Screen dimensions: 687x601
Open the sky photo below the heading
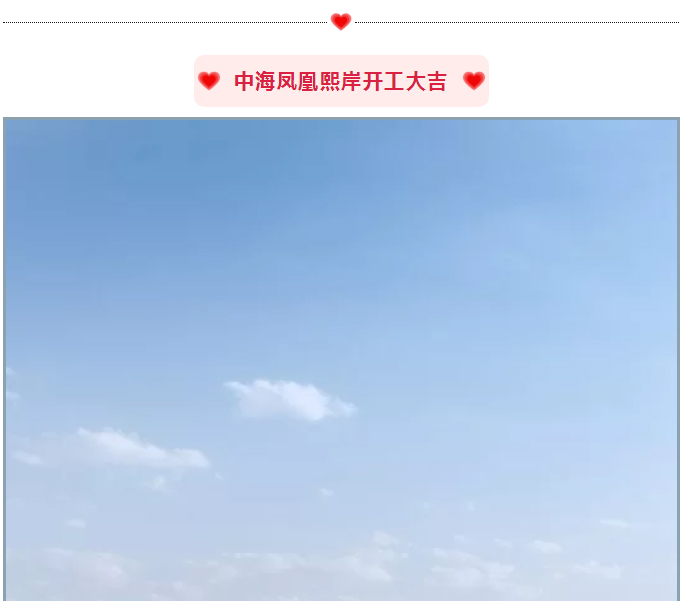(341, 360)
